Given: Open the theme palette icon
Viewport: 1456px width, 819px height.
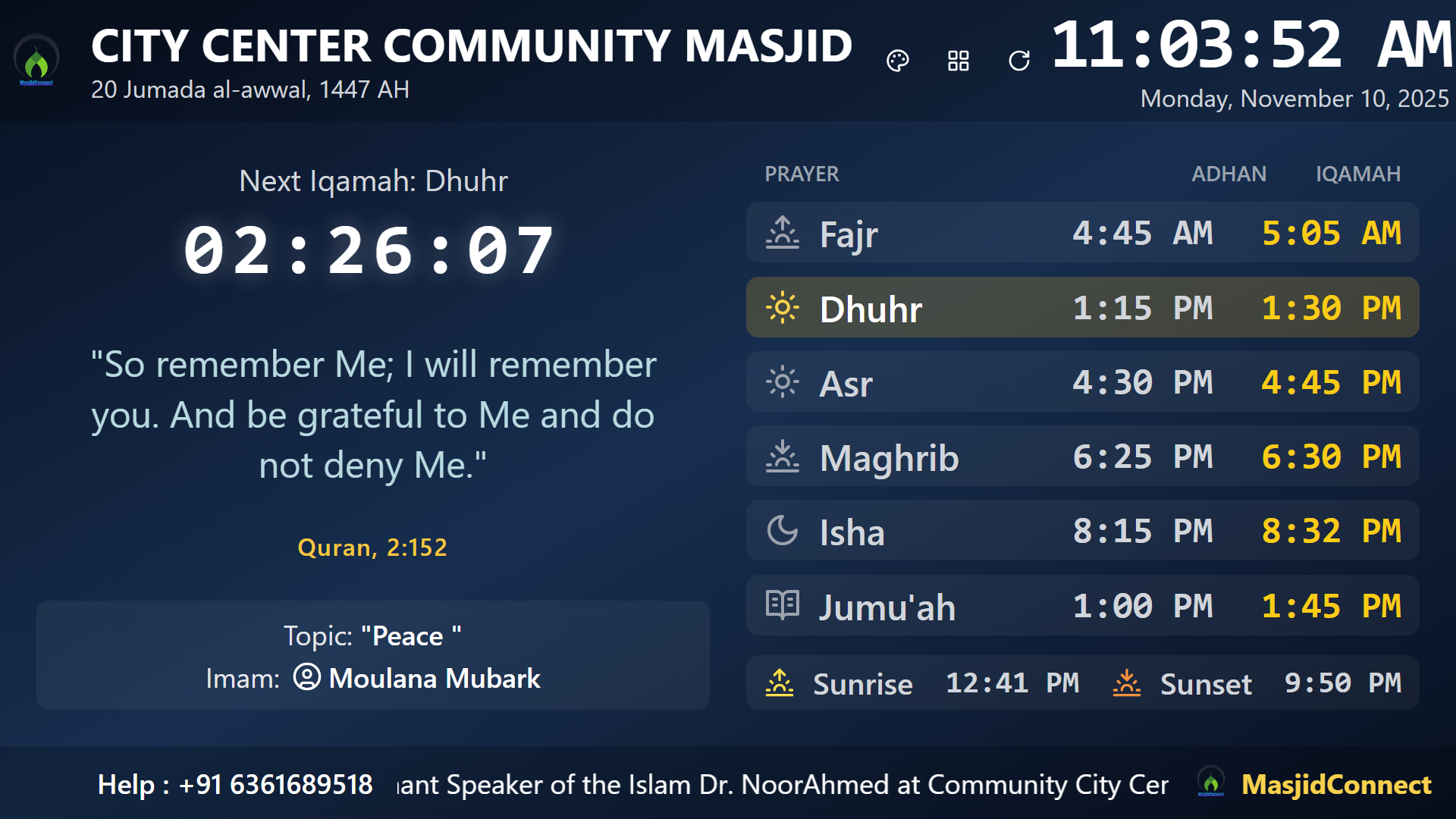Looking at the screenshot, I should [898, 61].
